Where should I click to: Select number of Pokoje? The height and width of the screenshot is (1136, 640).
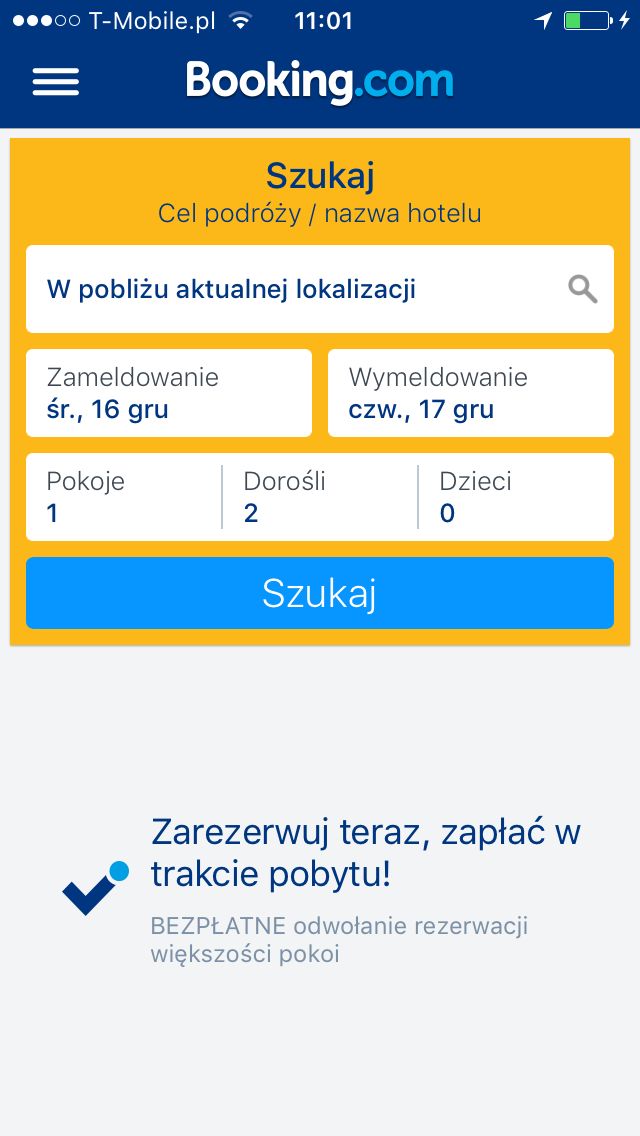pos(123,497)
